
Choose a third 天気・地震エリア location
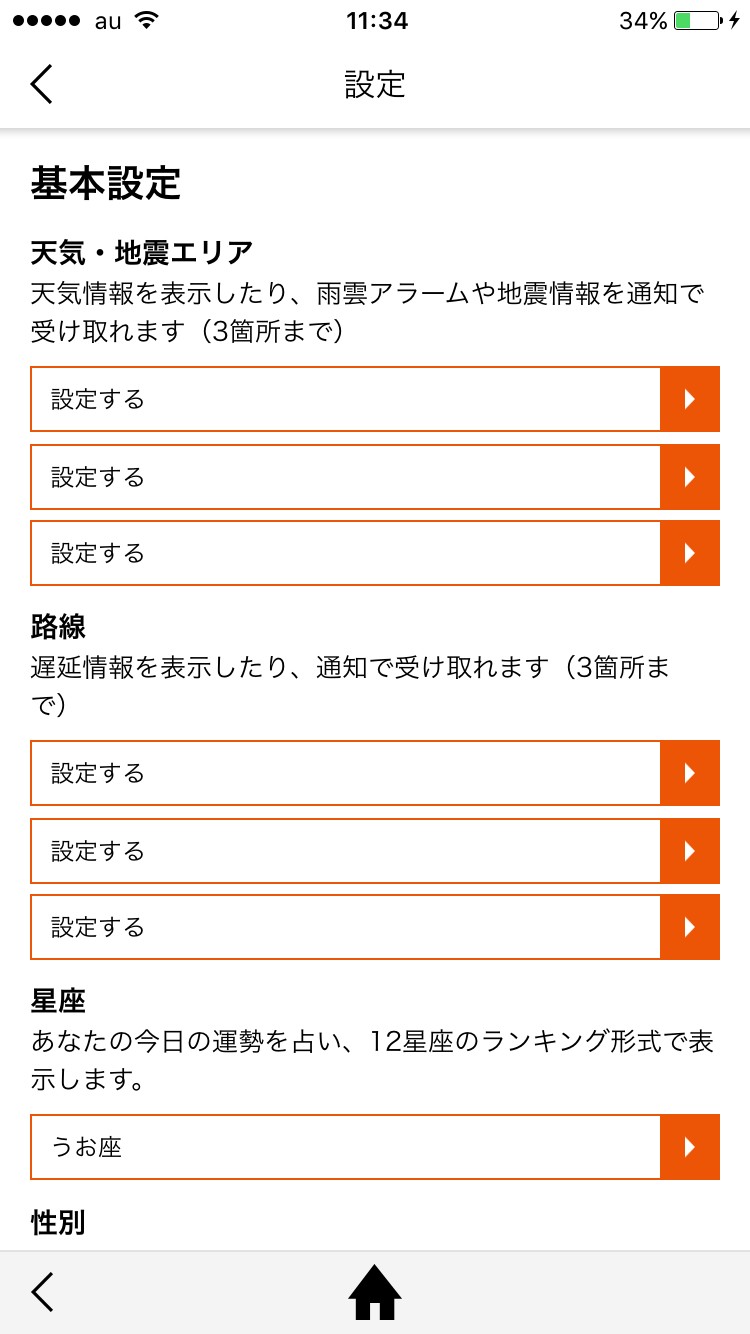click(x=375, y=553)
